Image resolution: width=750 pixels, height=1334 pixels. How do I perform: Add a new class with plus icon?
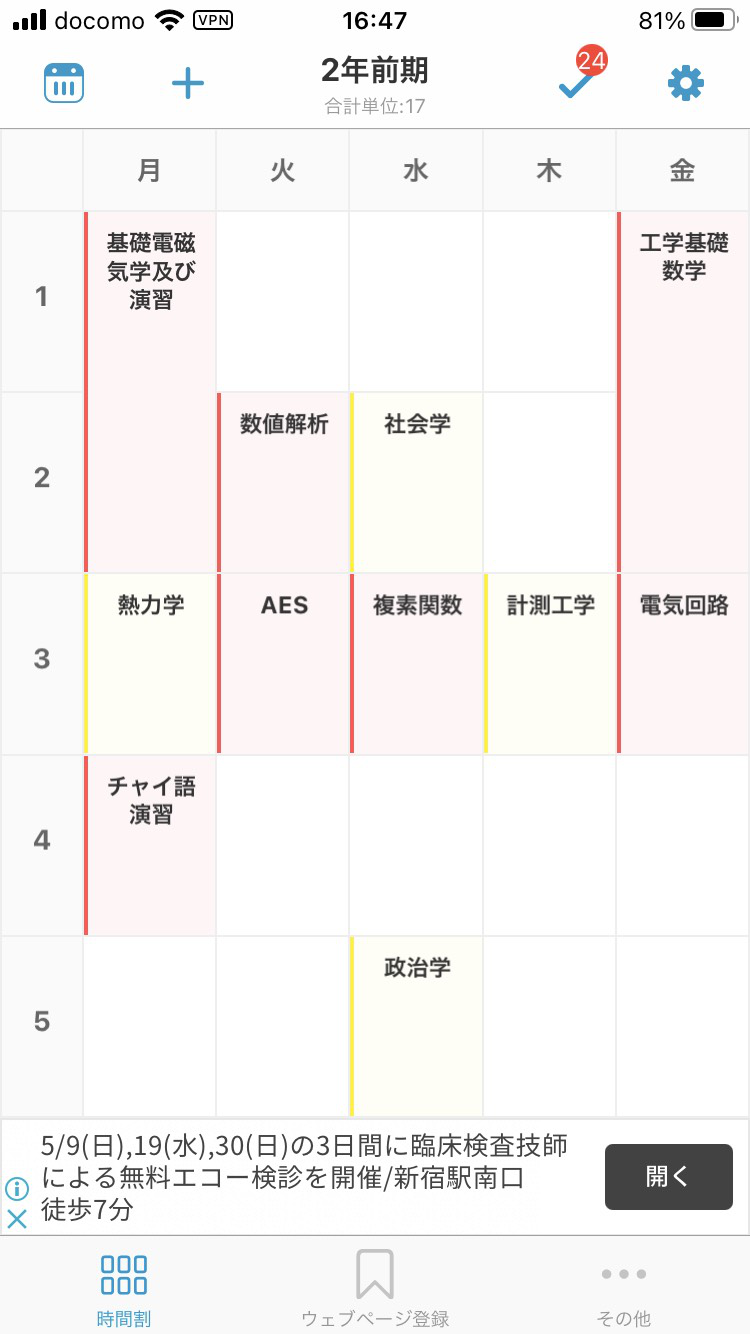pyautogui.click(x=188, y=83)
